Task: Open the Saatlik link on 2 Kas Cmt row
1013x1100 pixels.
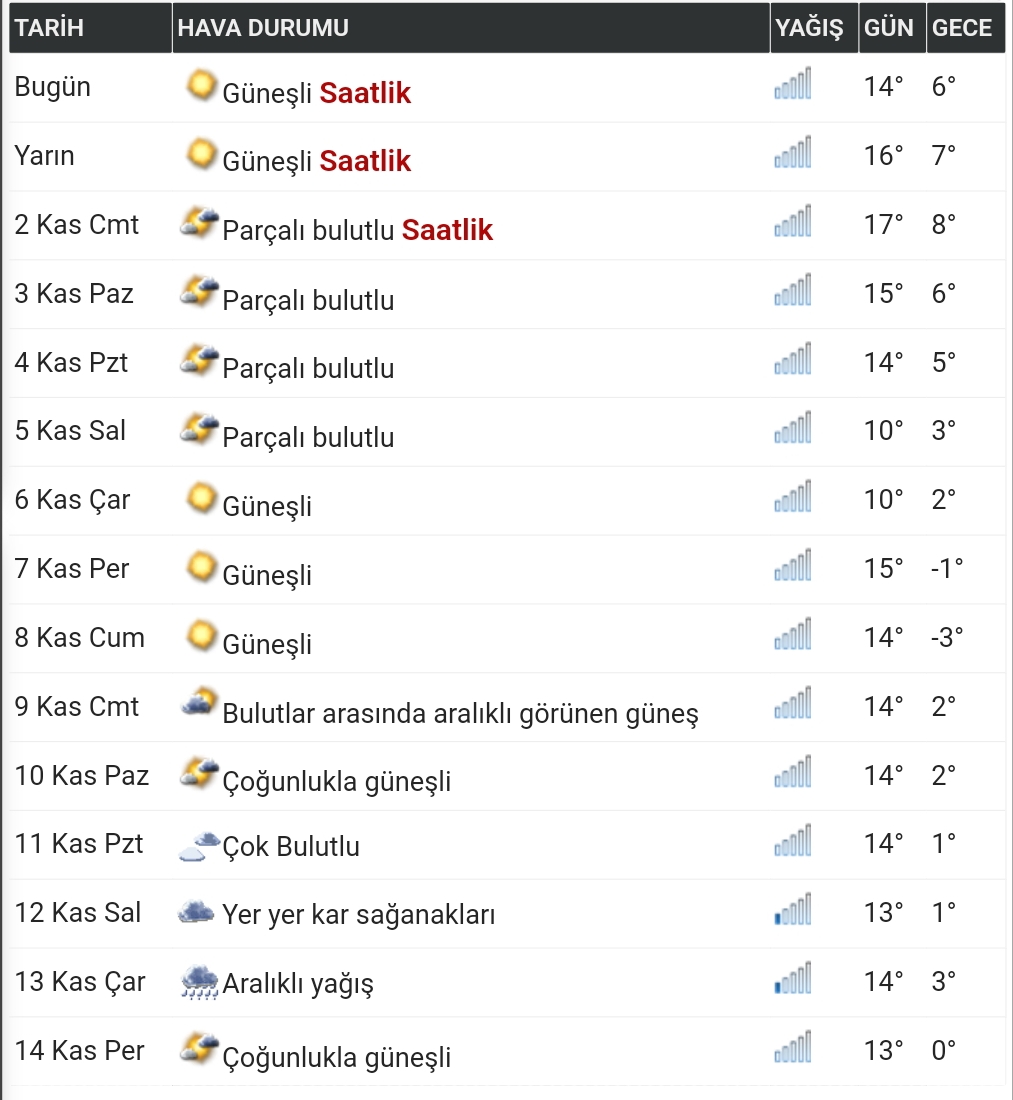Action: coord(447,230)
